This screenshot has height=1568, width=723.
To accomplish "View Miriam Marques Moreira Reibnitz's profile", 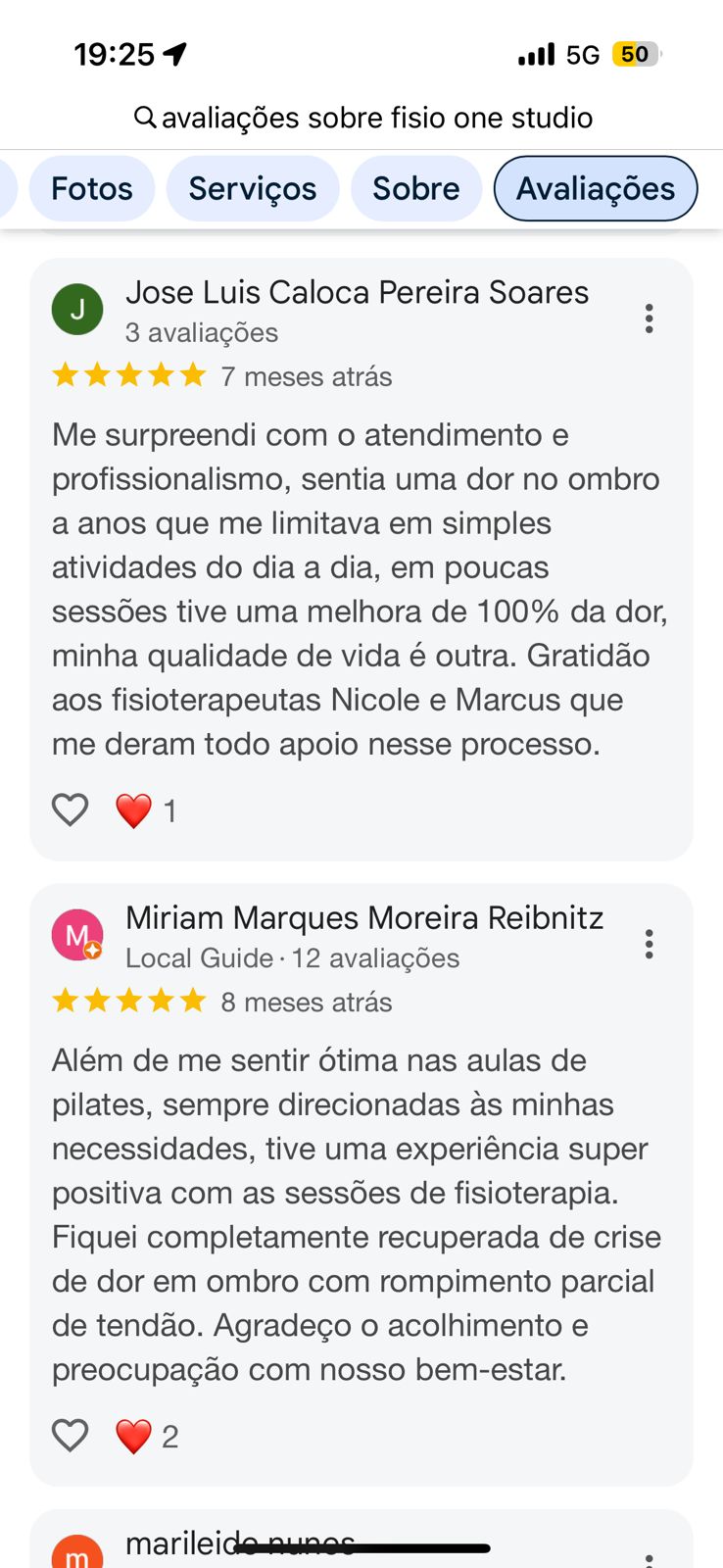I will click(363, 917).
